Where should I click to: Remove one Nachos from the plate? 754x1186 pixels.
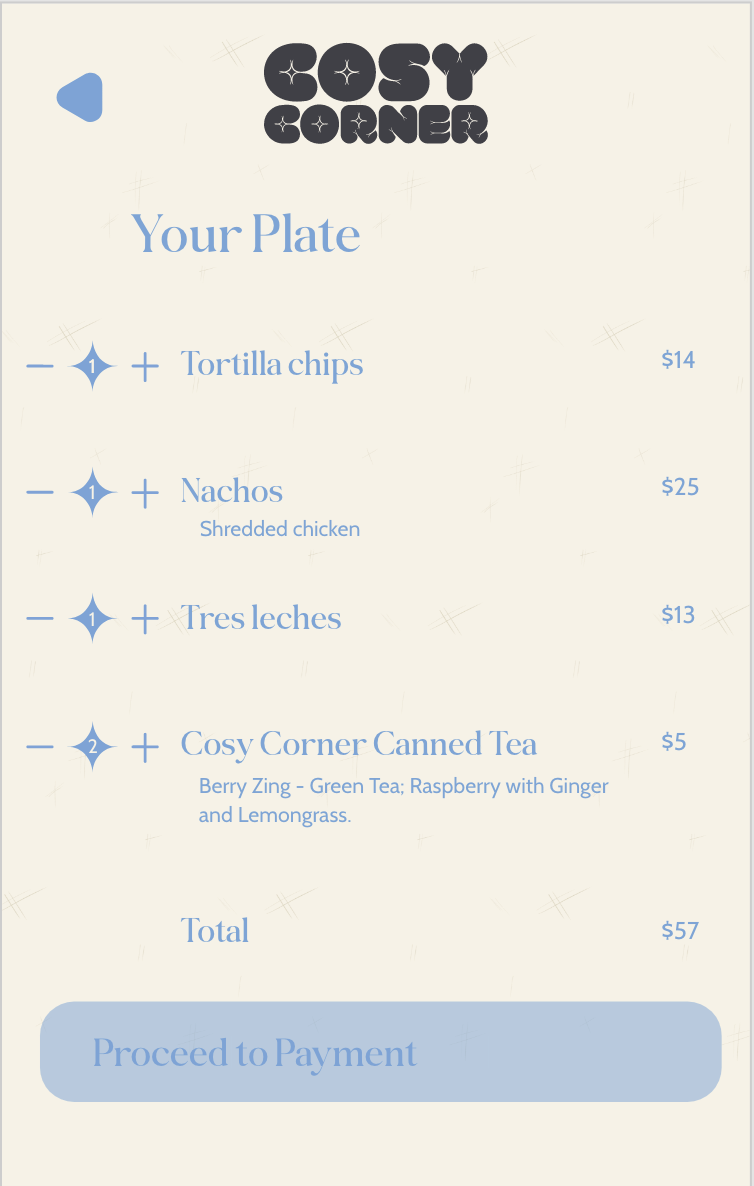pos(40,493)
